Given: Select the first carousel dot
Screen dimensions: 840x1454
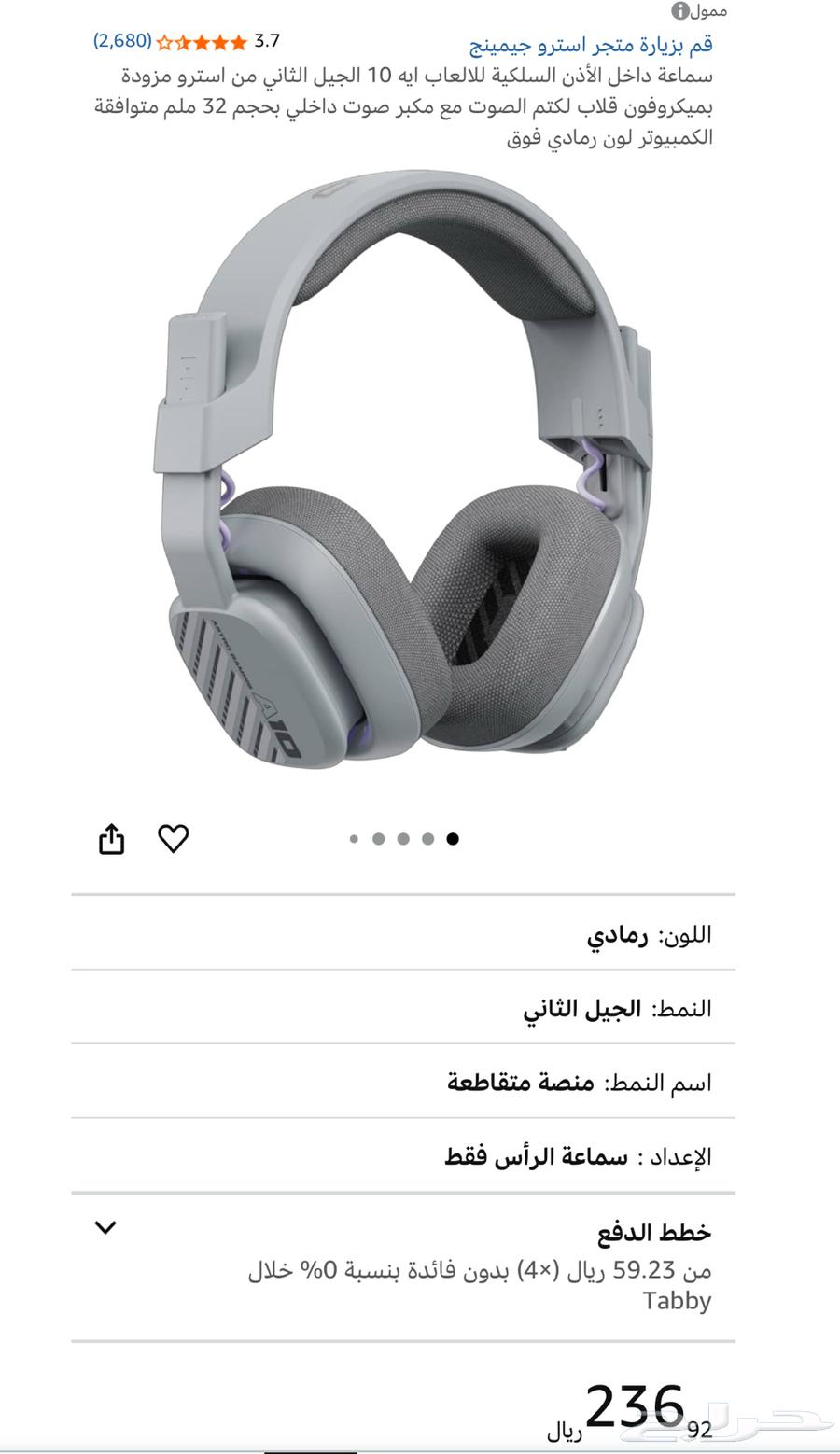Looking at the screenshot, I should 354,838.
